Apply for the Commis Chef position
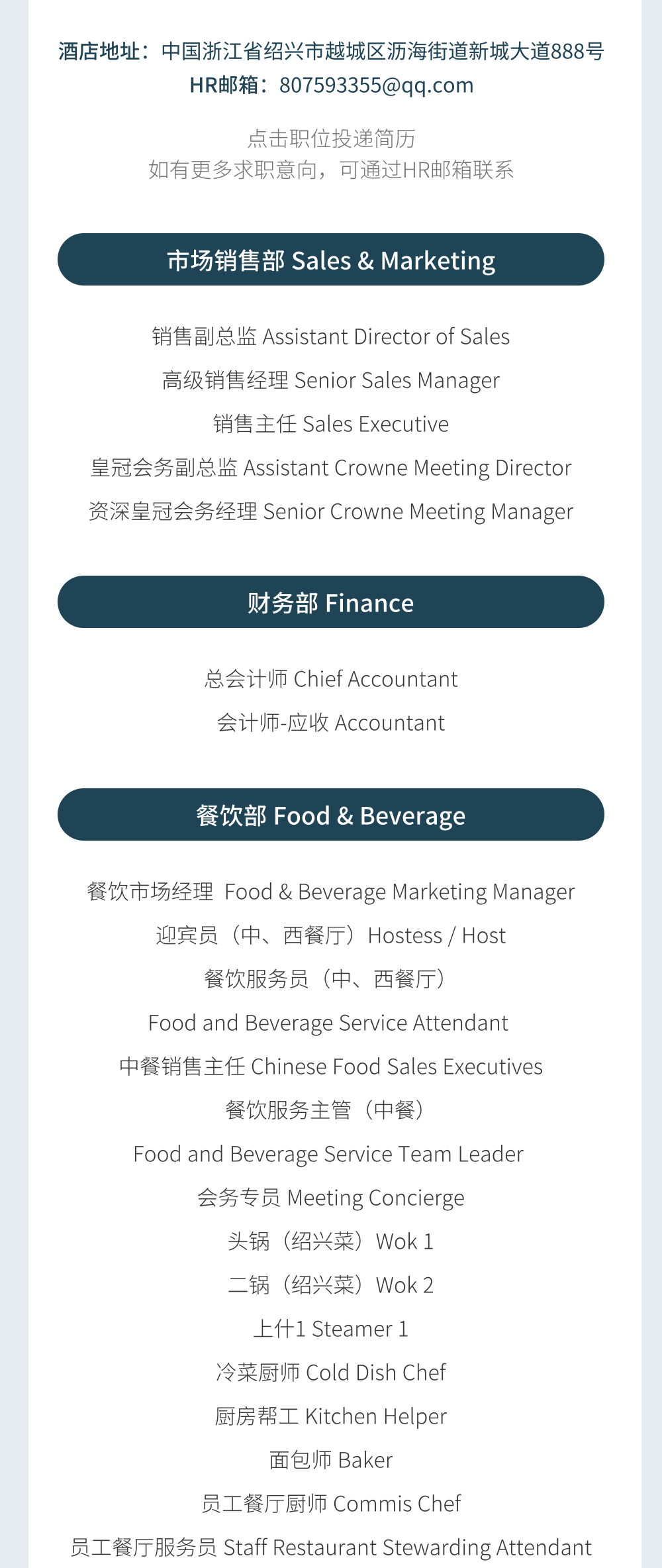 331,1504
